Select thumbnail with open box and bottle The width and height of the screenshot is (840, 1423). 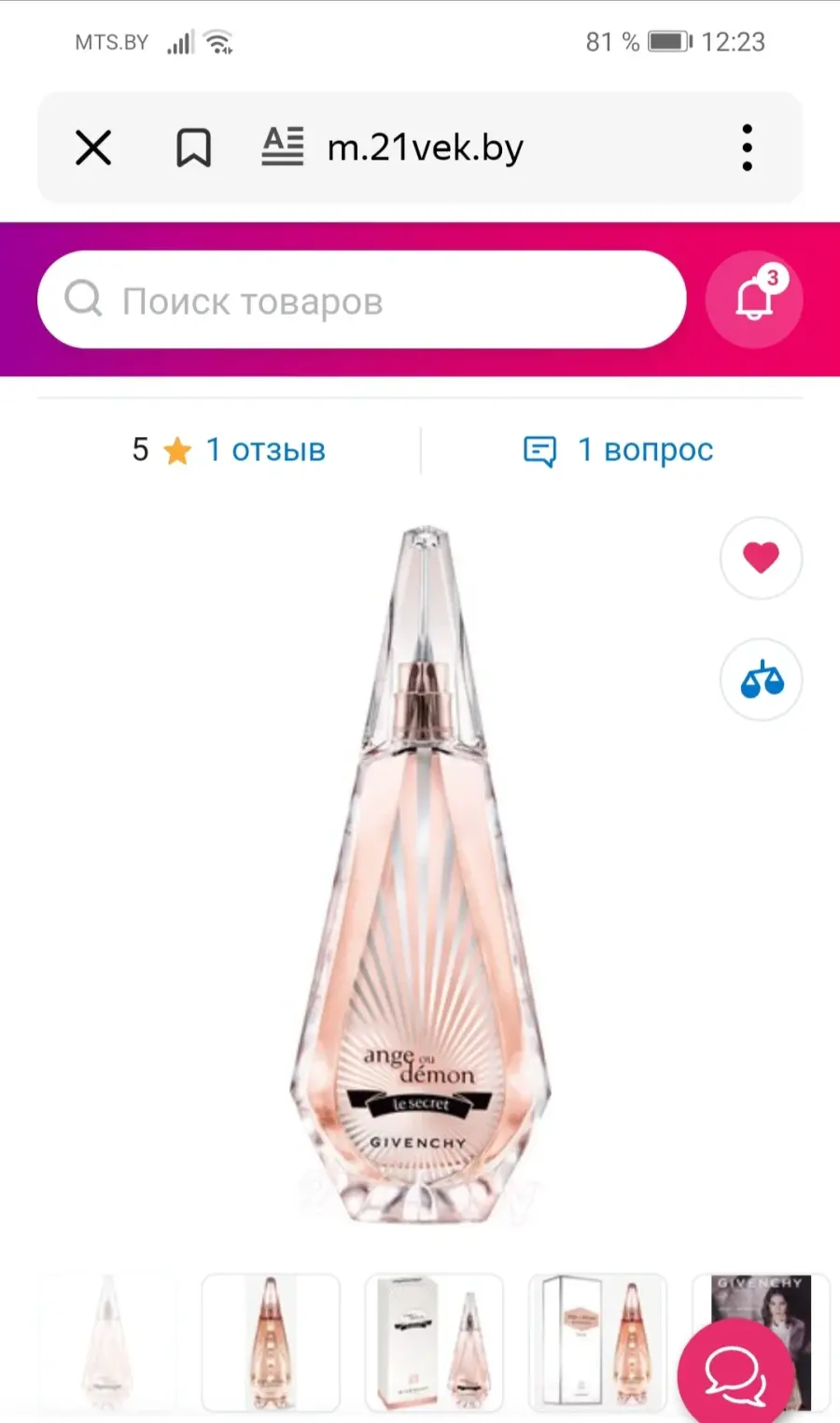pos(597,1343)
